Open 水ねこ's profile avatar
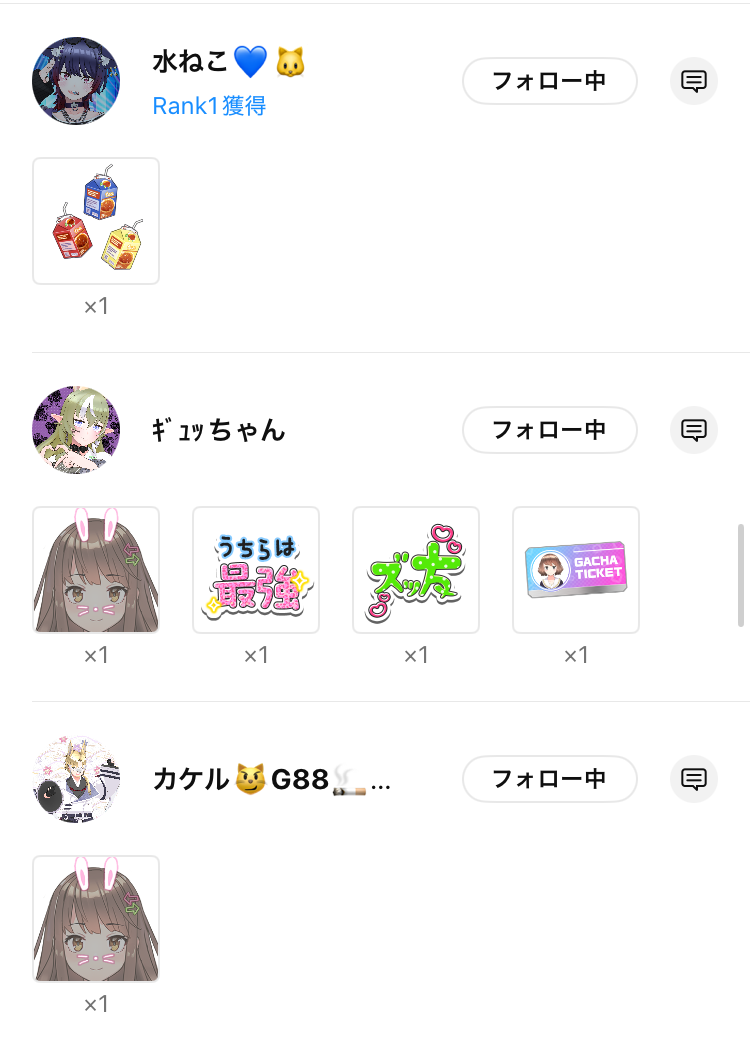 (x=76, y=81)
